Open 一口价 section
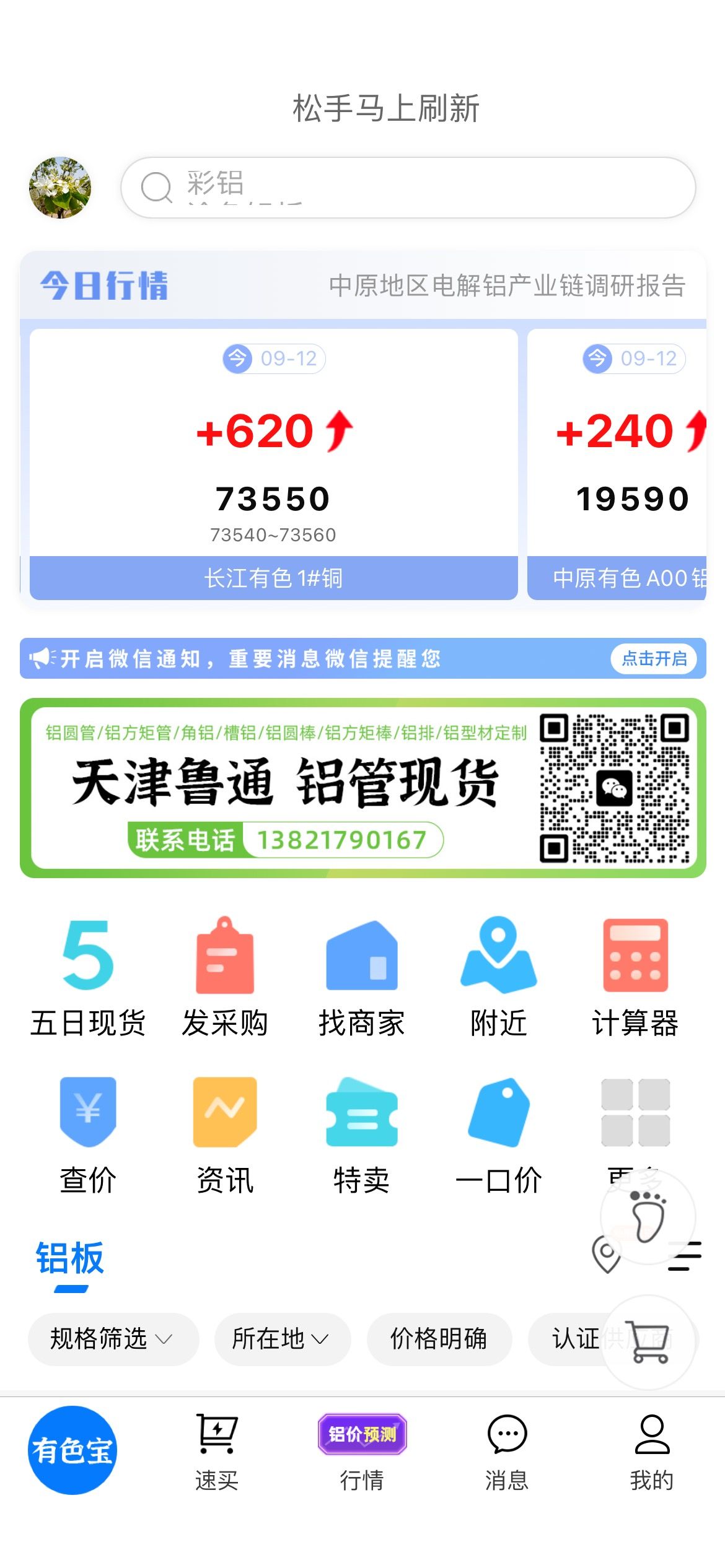 [499, 1136]
